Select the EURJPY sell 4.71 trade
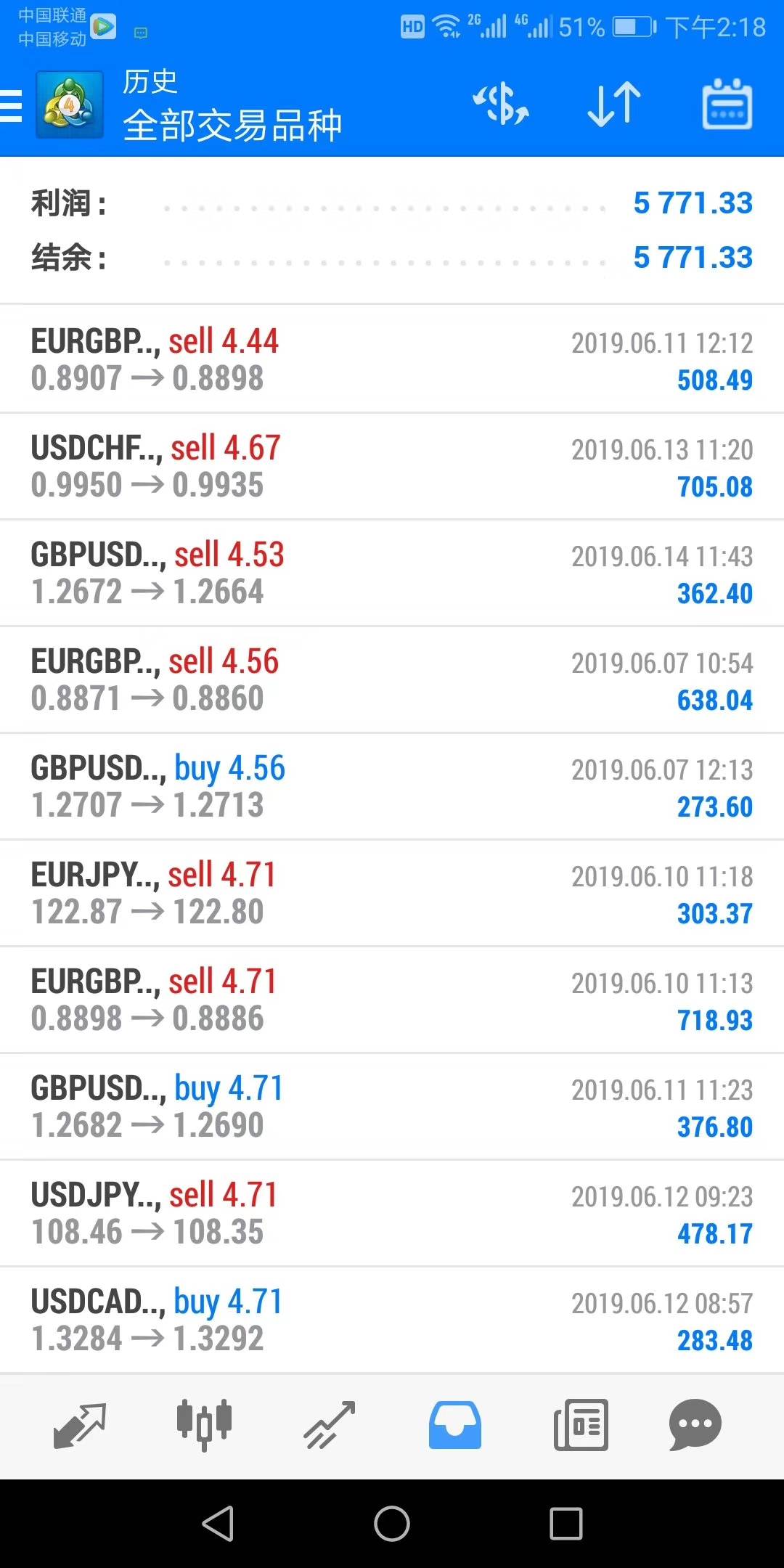 392,894
